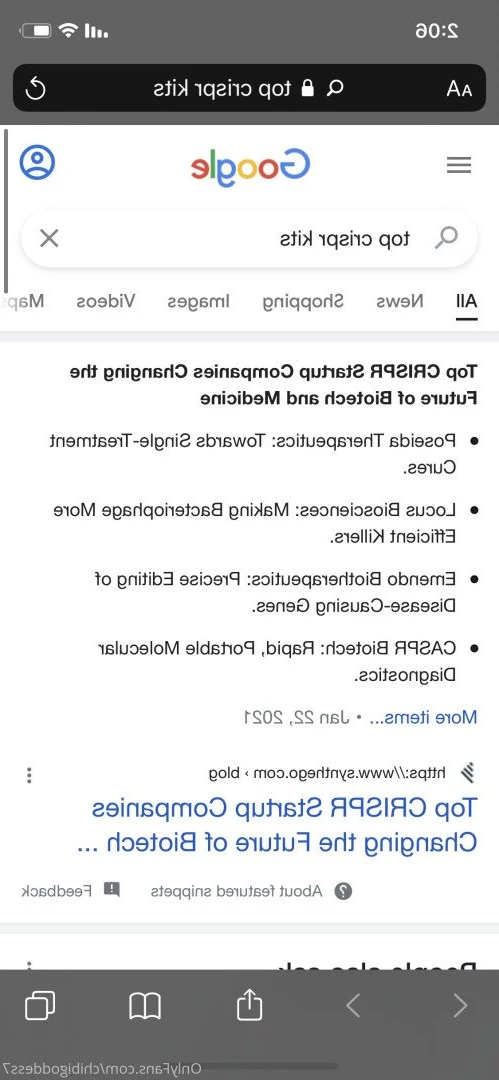This screenshot has height=1080, width=499.
Task: Open the Google account profile icon
Action: [37, 163]
